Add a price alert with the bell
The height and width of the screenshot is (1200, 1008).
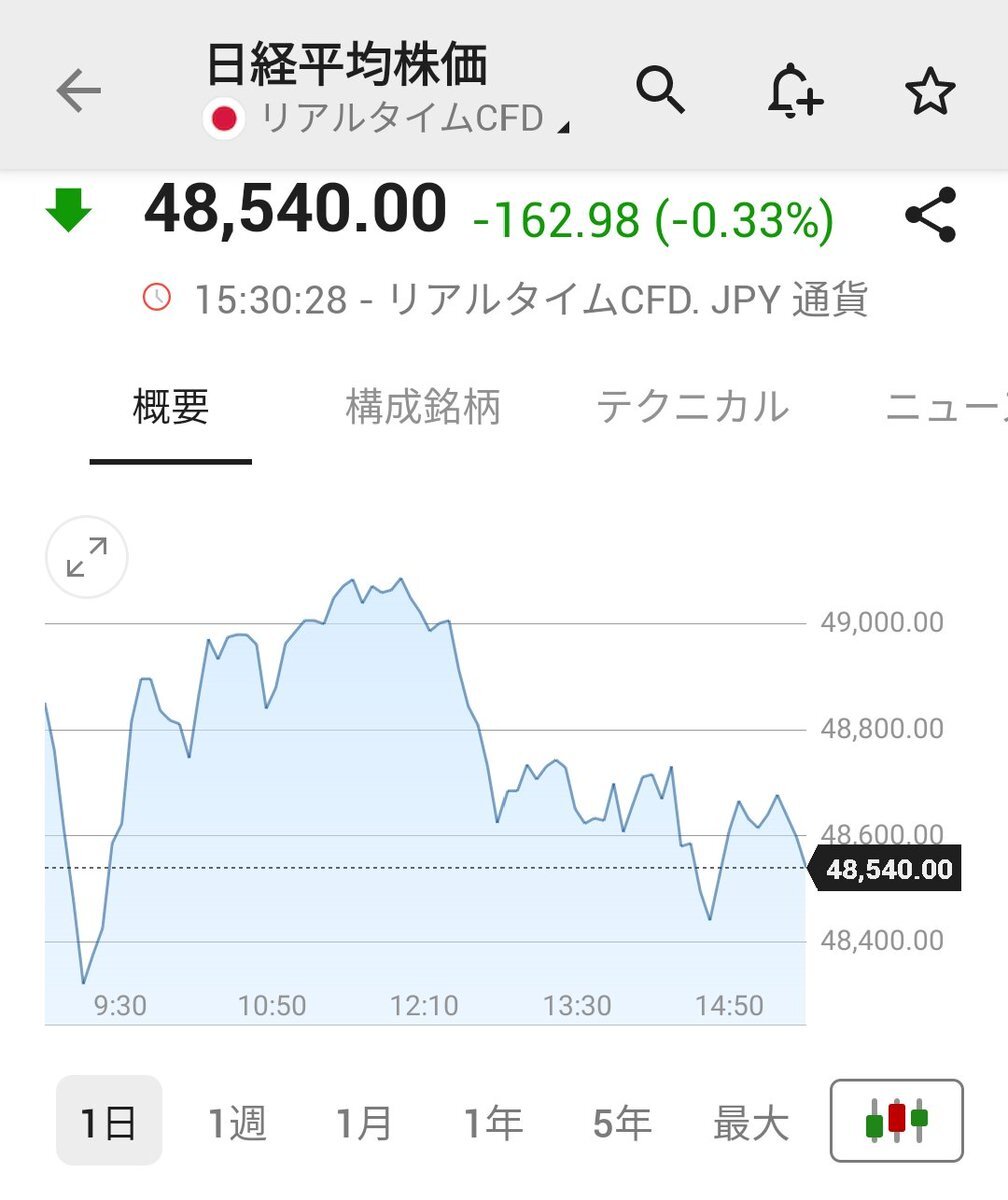795,91
